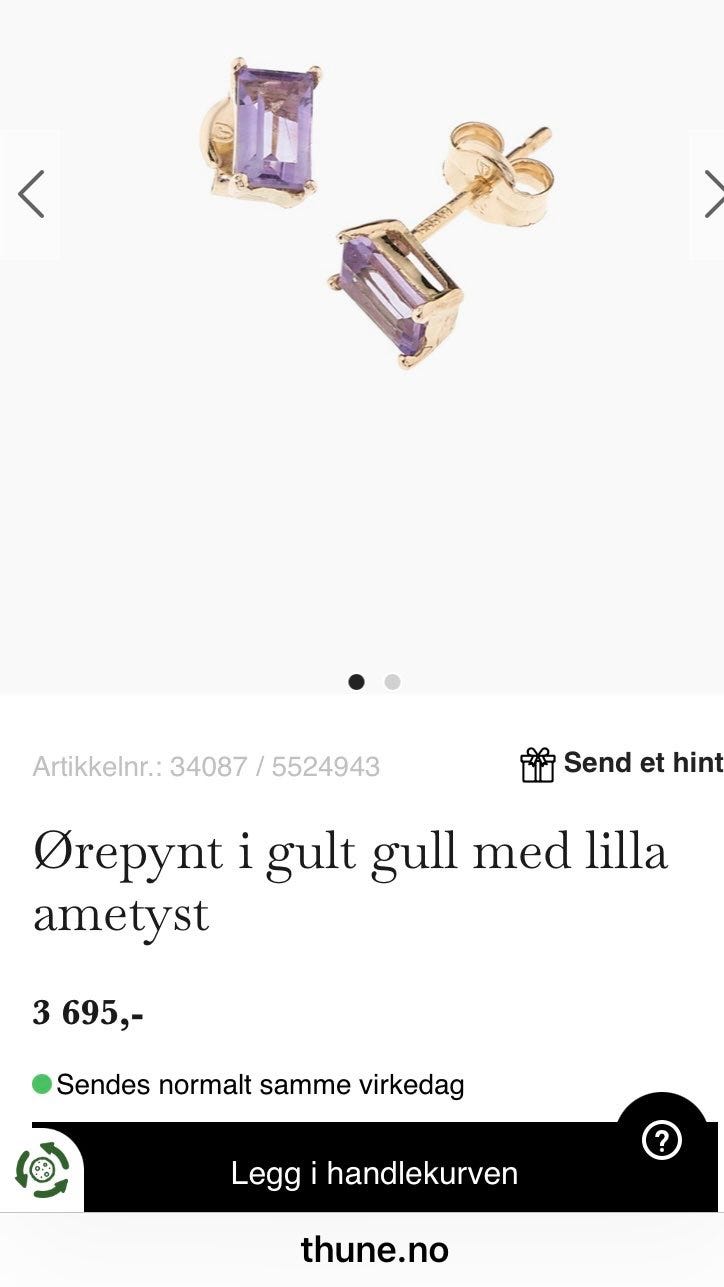Open the thune.no link
Screen dimensions: 724x1287
[374, 1249]
